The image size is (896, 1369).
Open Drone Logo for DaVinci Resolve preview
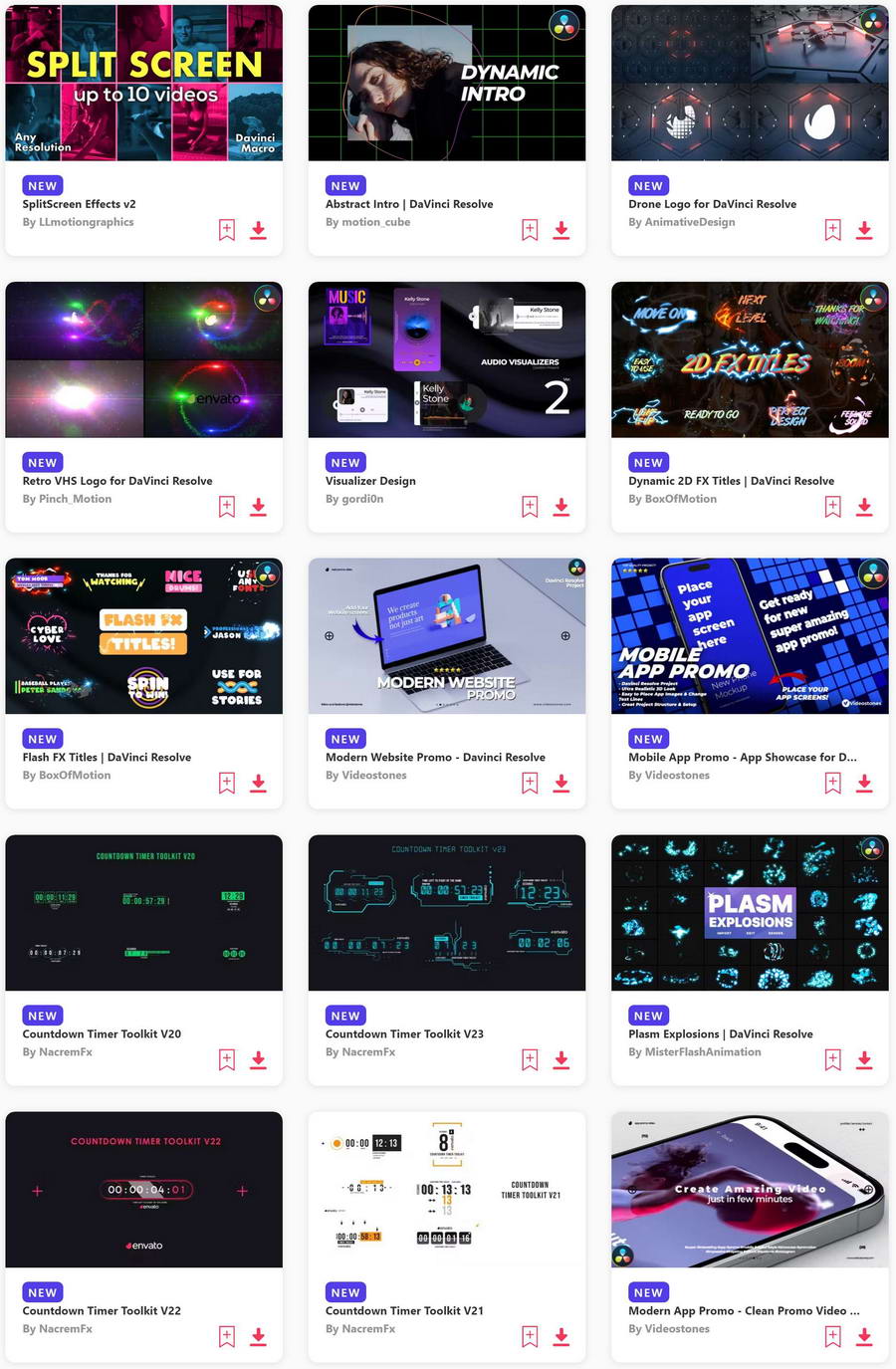click(750, 83)
